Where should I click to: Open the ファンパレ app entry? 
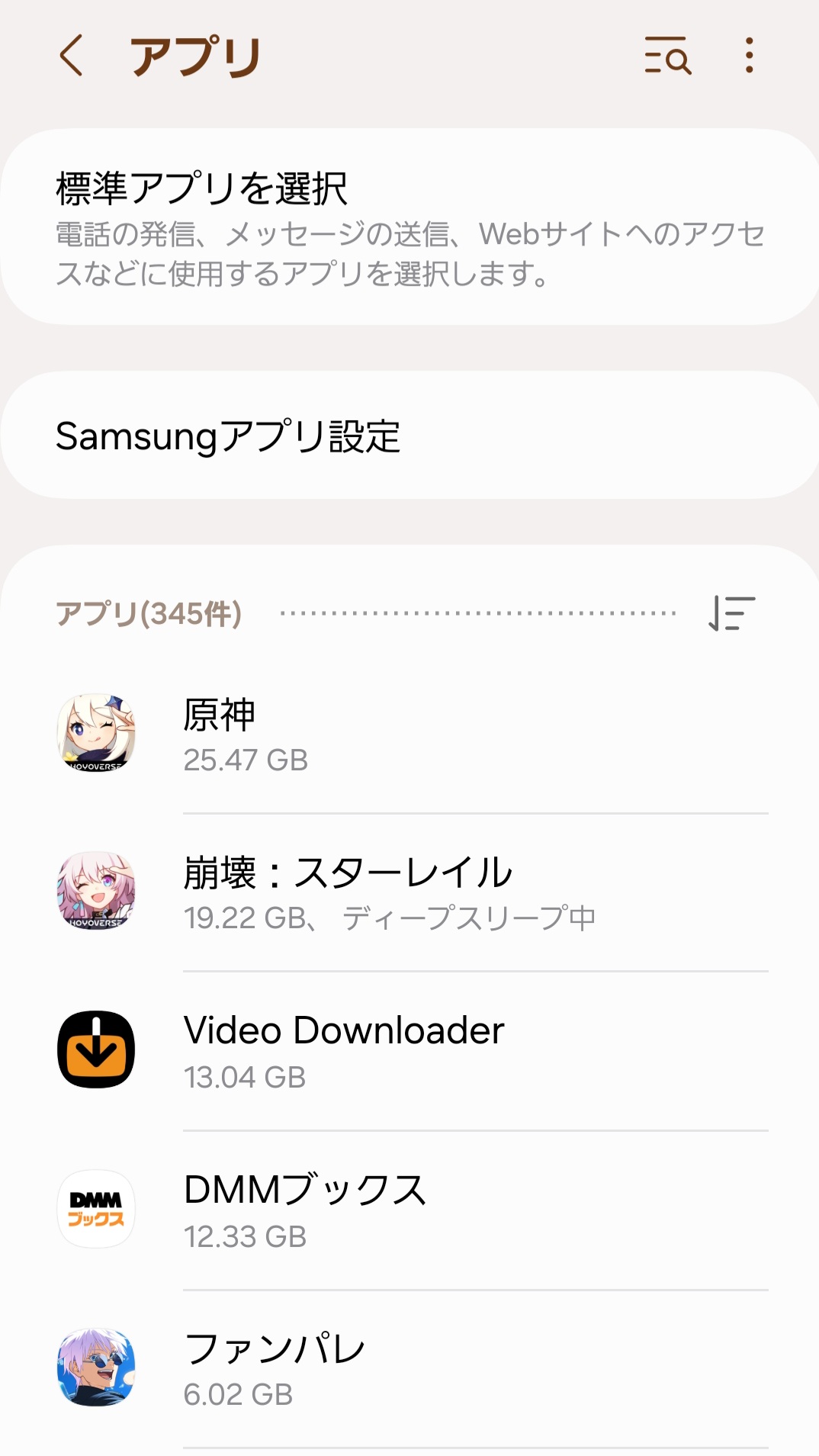tap(409, 1369)
